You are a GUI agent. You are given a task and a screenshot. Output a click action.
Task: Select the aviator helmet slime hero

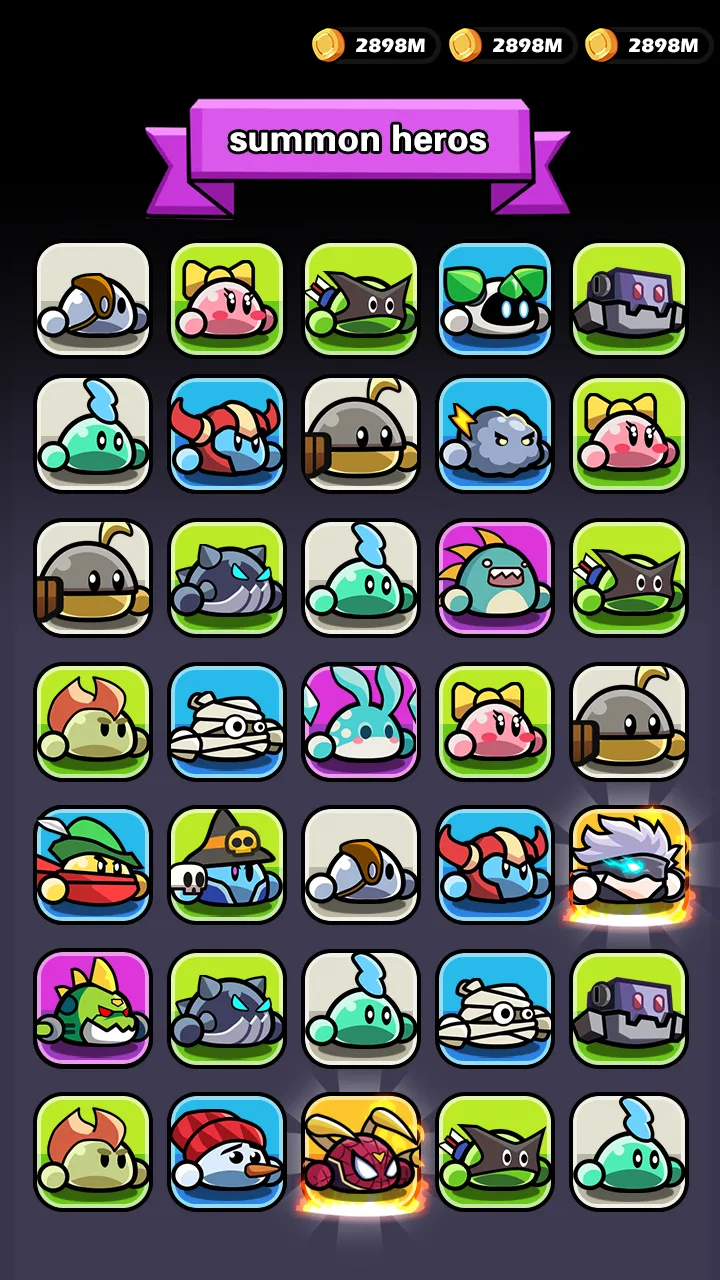(93, 298)
